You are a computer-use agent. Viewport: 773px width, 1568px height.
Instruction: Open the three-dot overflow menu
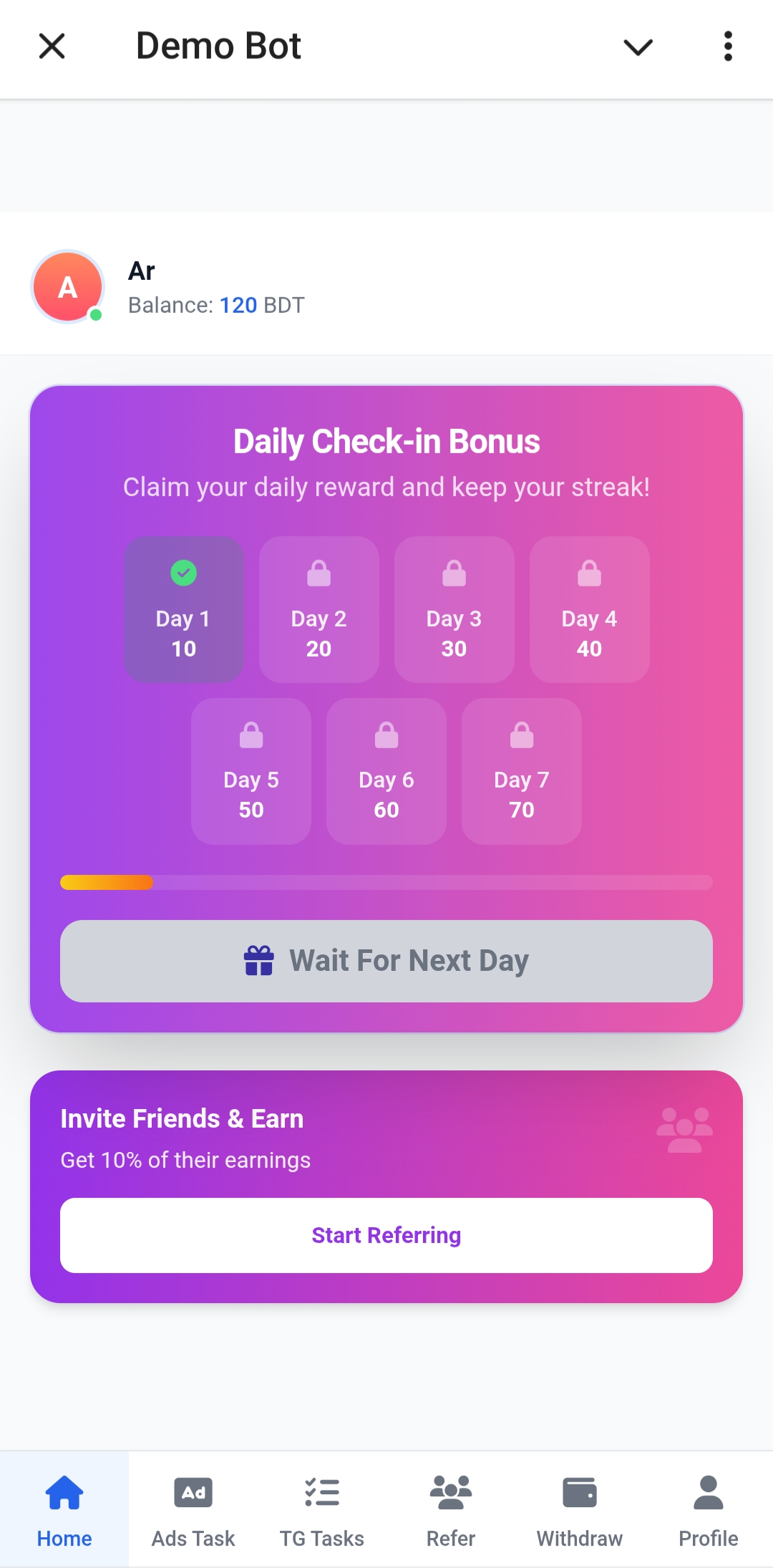728,47
